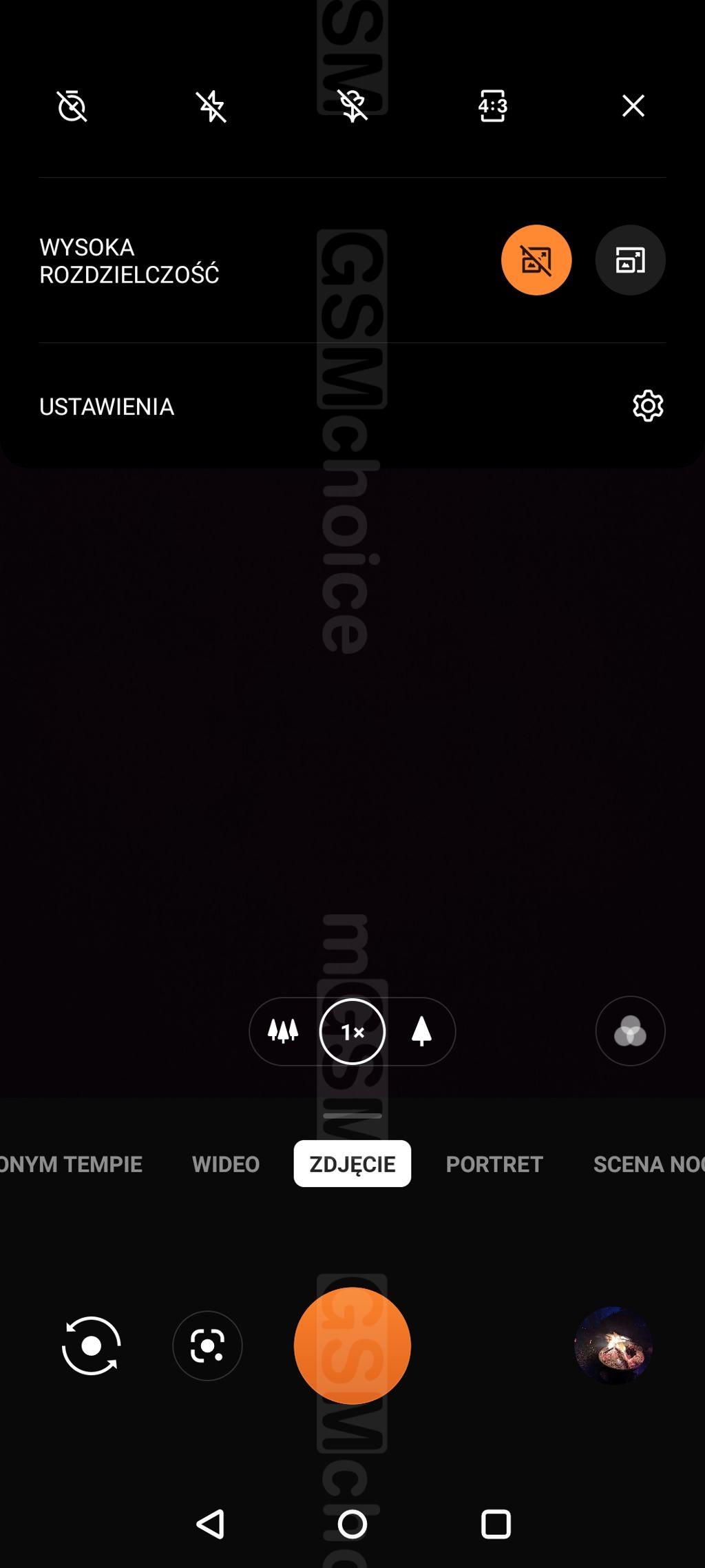Switch to Wideo mode
The width and height of the screenshot is (705, 1568).
(226, 1164)
